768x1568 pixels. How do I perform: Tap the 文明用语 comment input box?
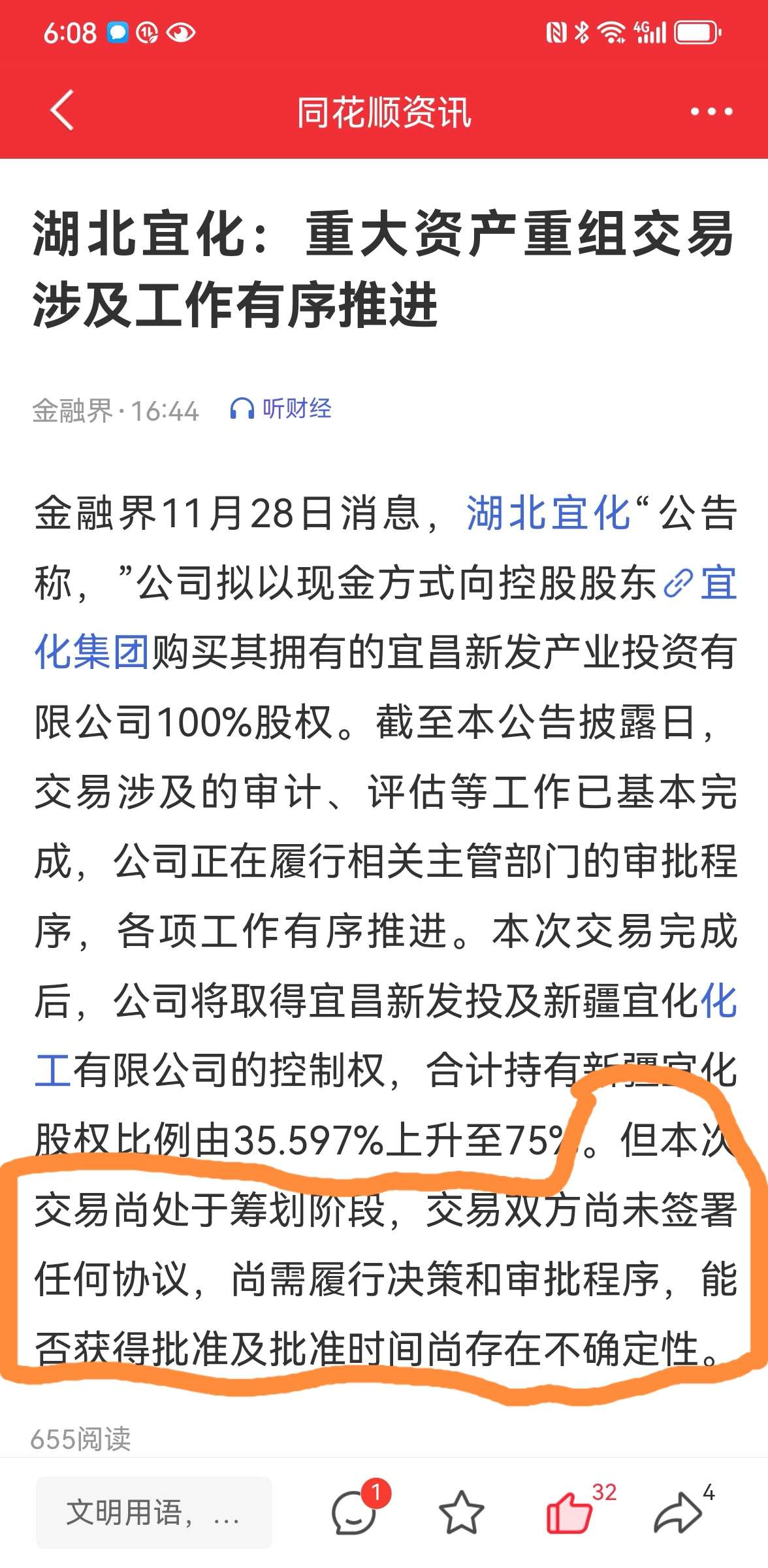click(x=154, y=1512)
